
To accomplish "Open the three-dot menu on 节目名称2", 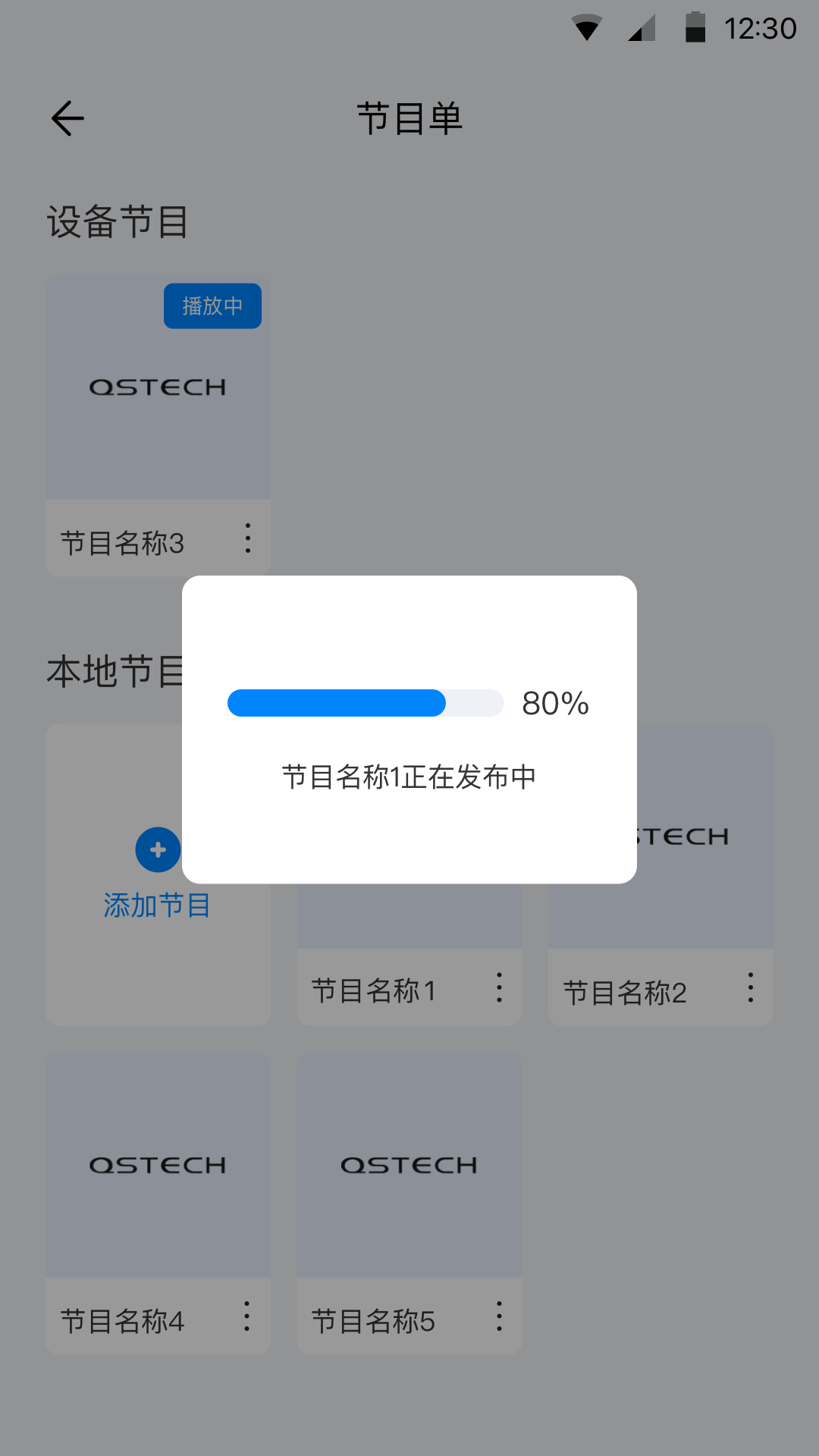I will pyautogui.click(x=750, y=988).
